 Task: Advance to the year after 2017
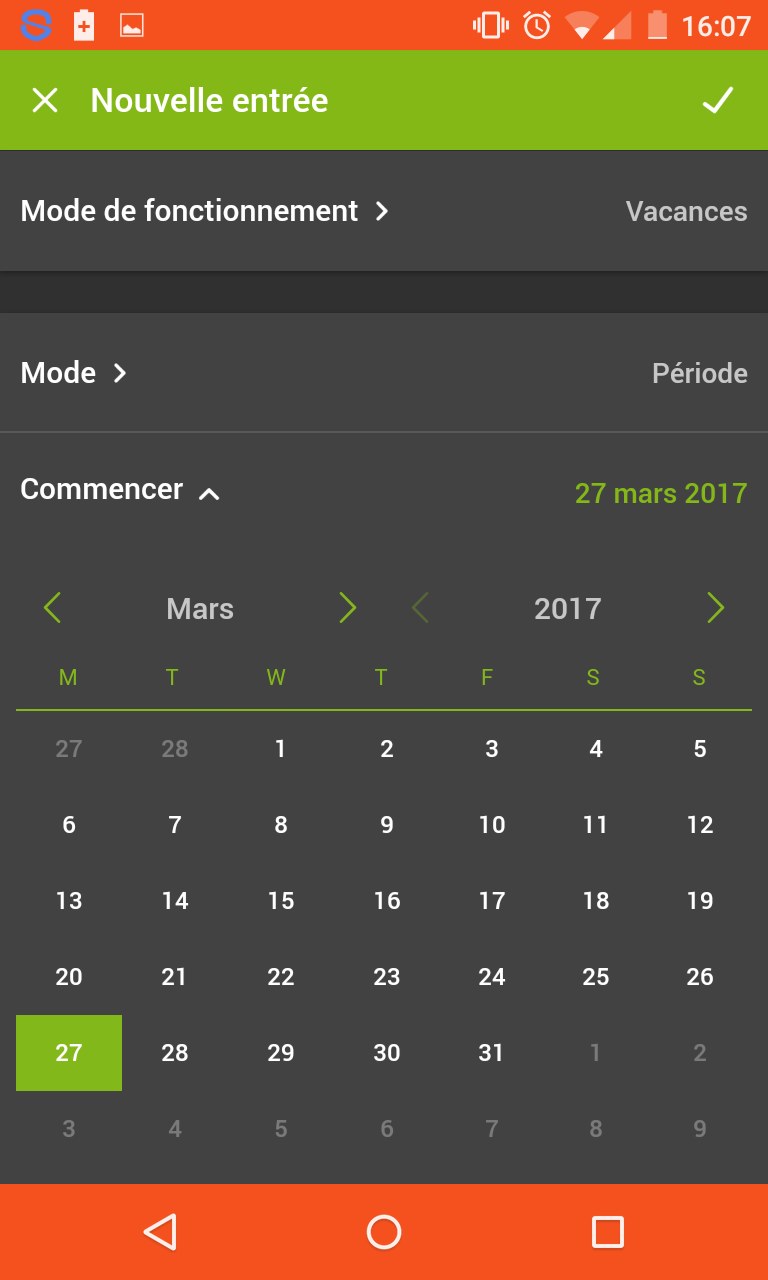(x=715, y=608)
